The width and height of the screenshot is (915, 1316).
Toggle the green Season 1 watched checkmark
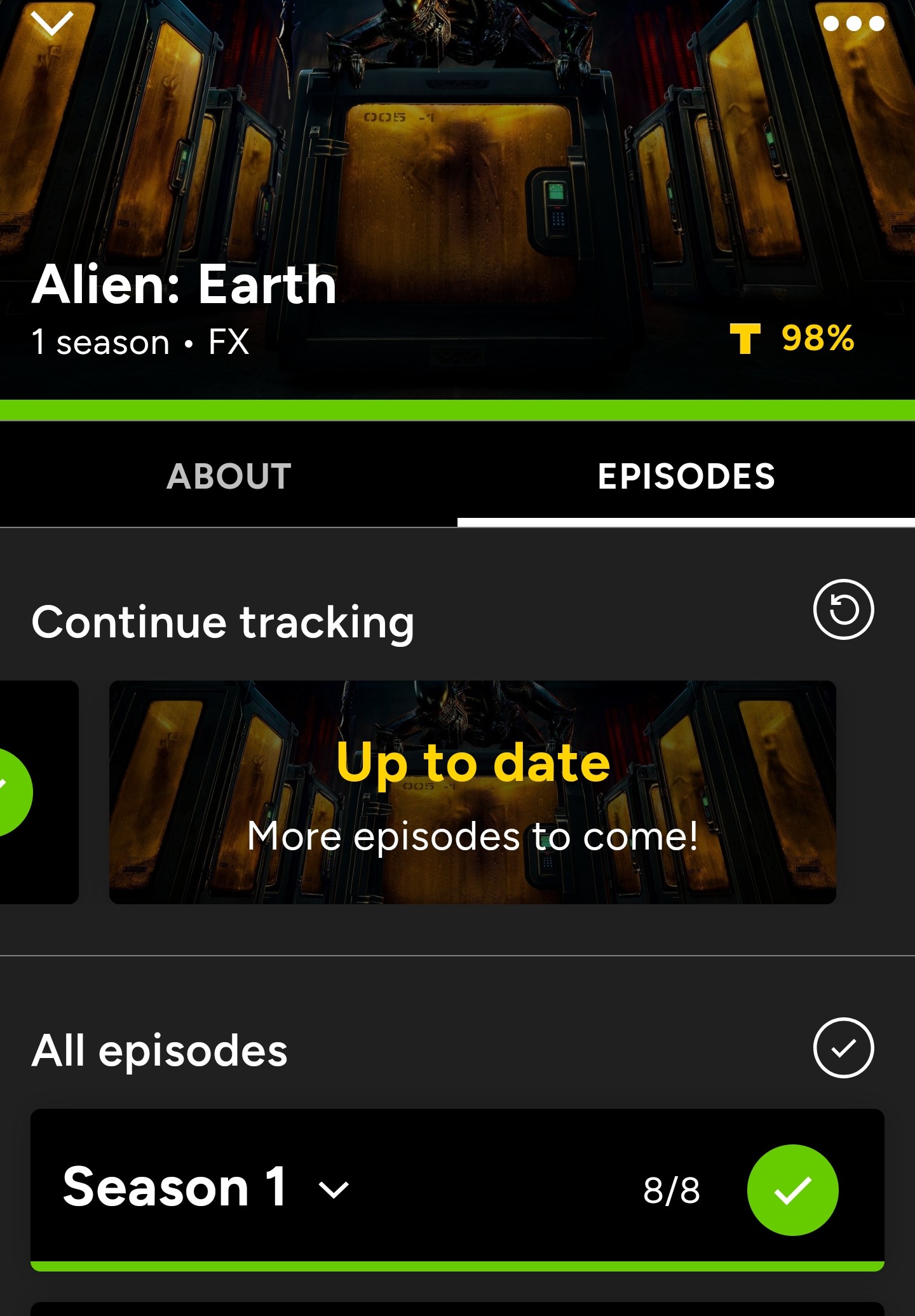pyautogui.click(x=792, y=1190)
